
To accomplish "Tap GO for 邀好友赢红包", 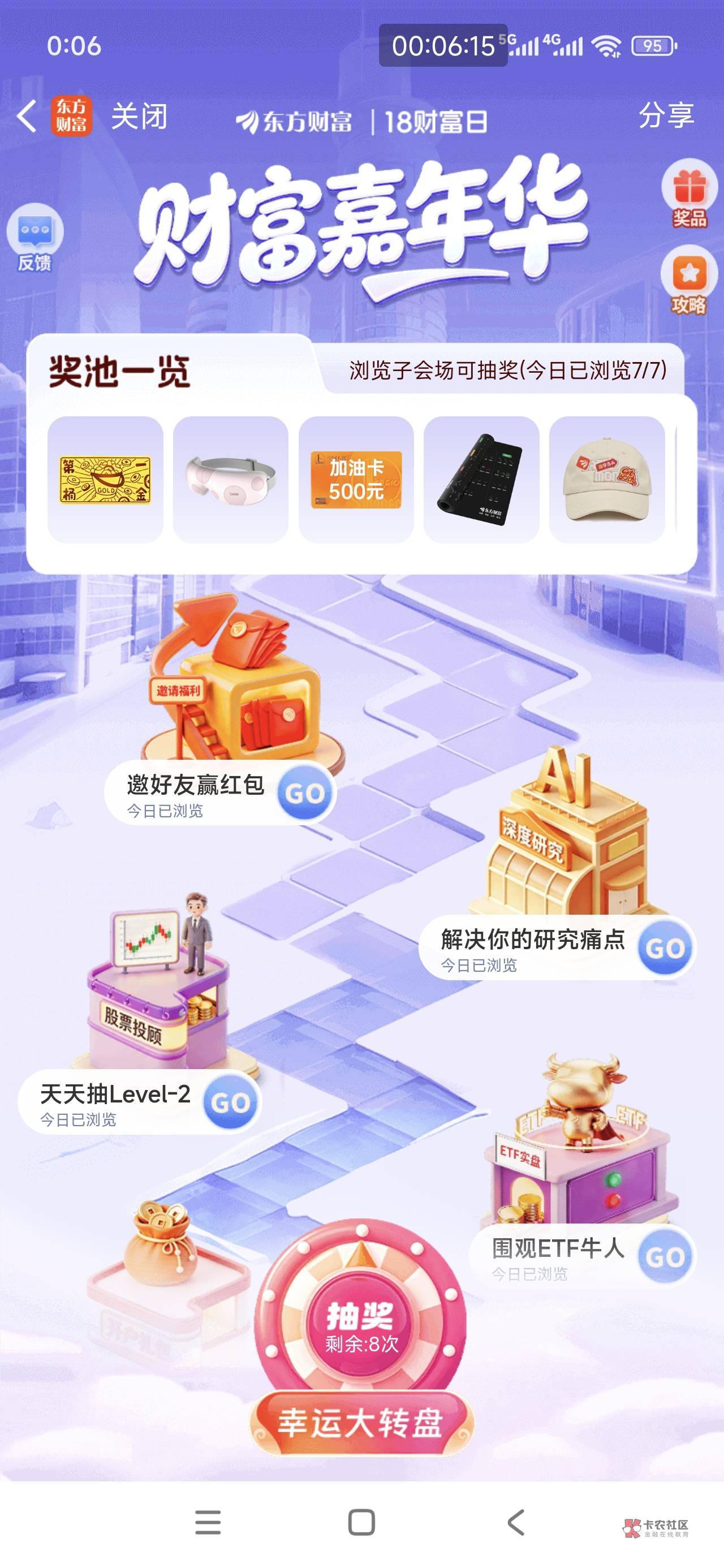I will point(304,792).
